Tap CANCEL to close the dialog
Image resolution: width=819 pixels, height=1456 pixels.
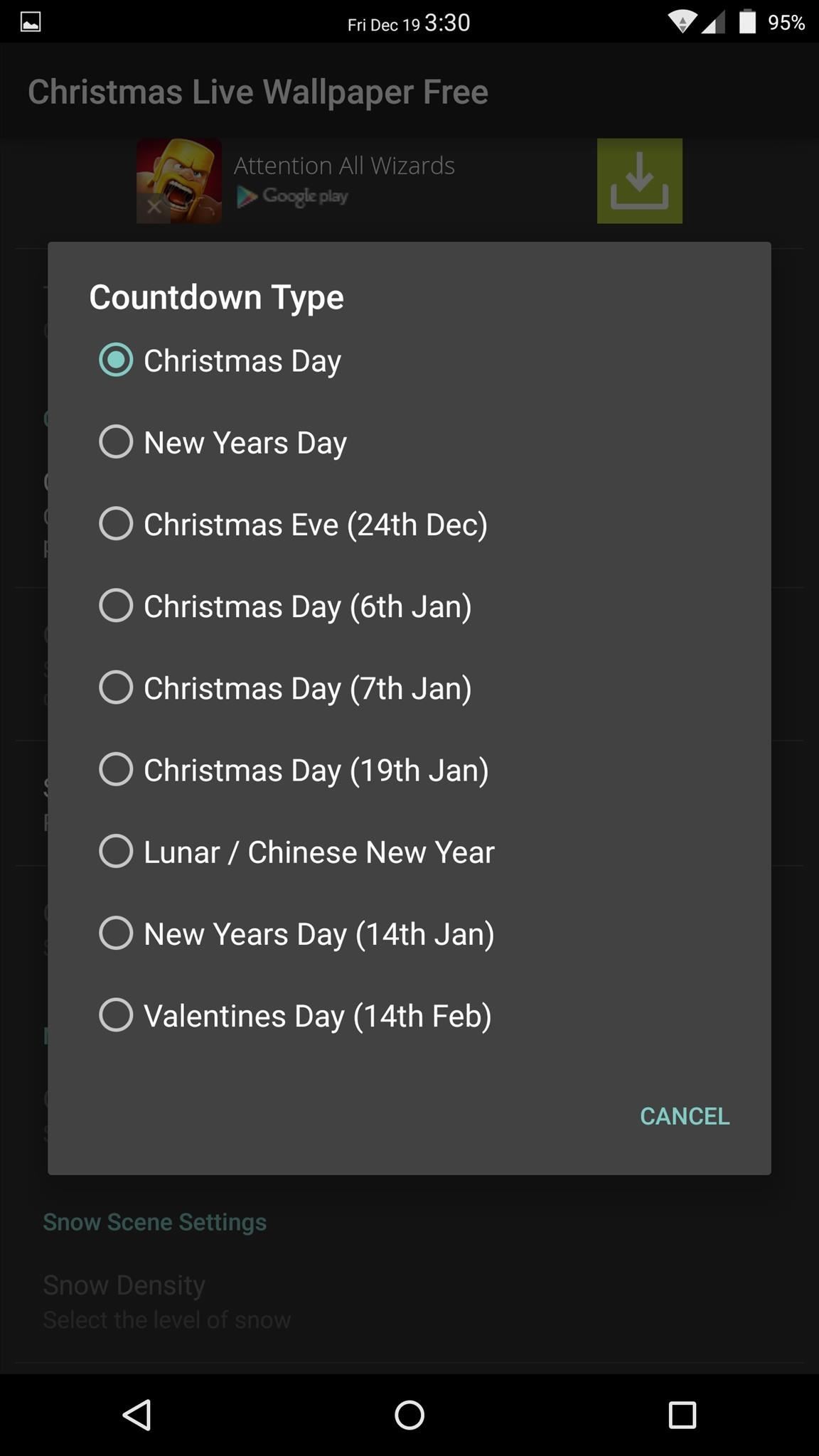pos(684,1116)
